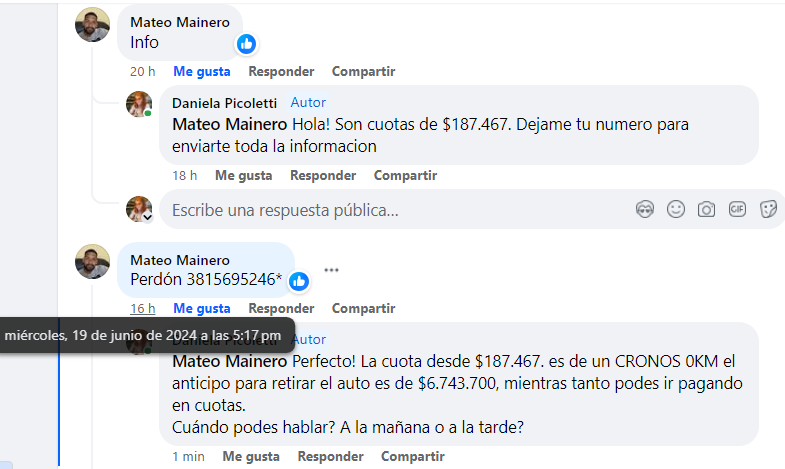Open the emoji picker in reply box
This screenshot has height=469, width=785.
pyautogui.click(x=676, y=210)
